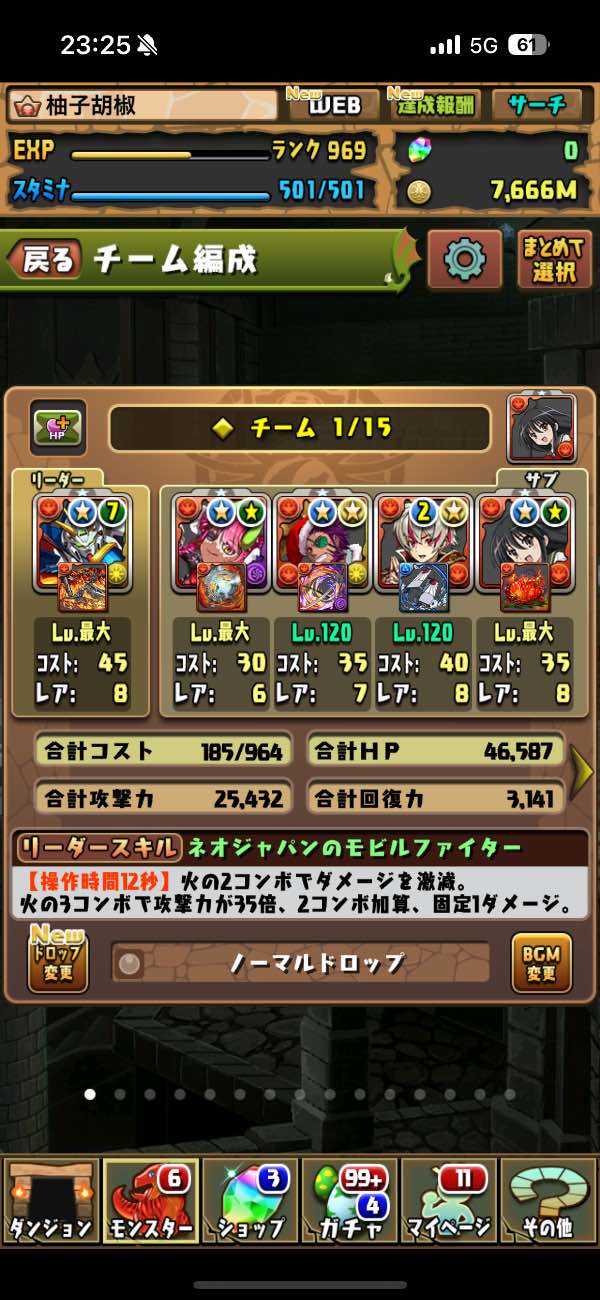Tap まとめて選択 bulk select button
The height and width of the screenshot is (1300, 600).
(554, 260)
